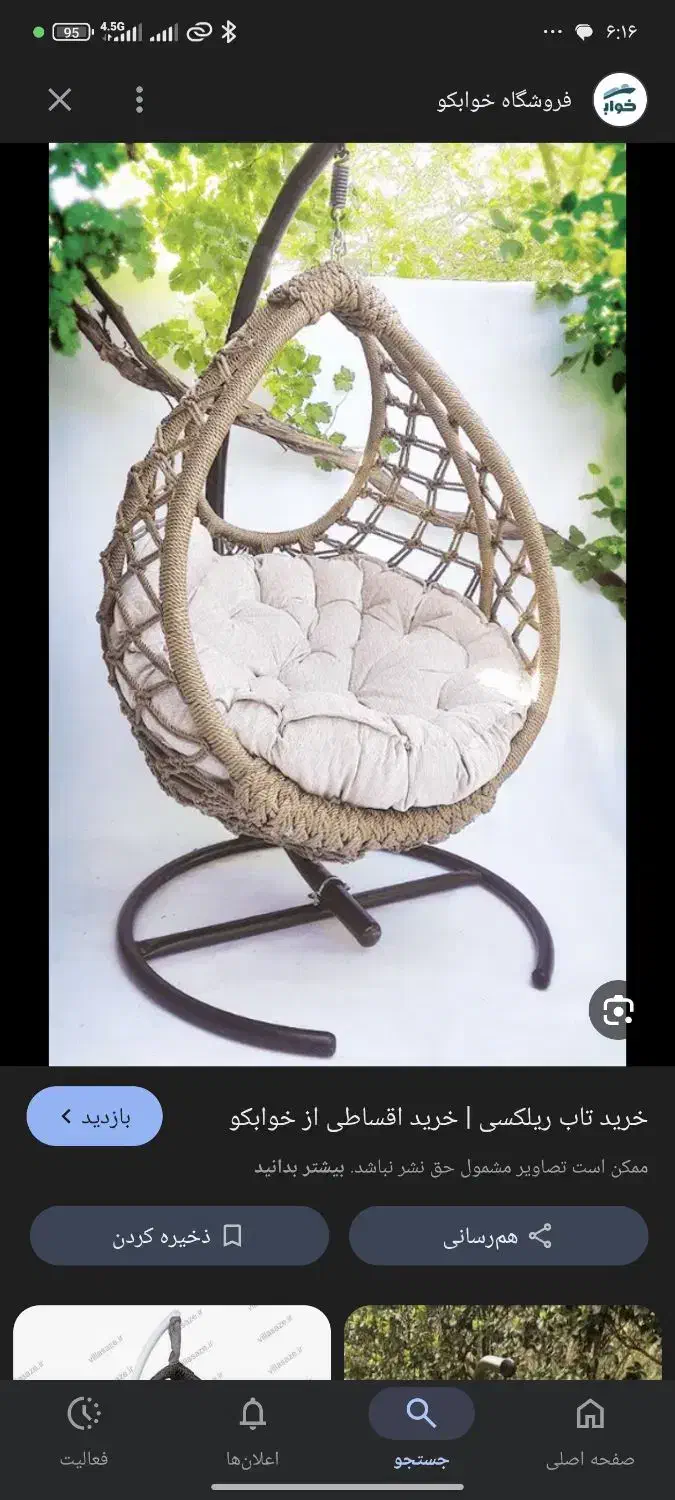Share via the هم‌رسانی button
The image size is (675, 1500).
498,1236
